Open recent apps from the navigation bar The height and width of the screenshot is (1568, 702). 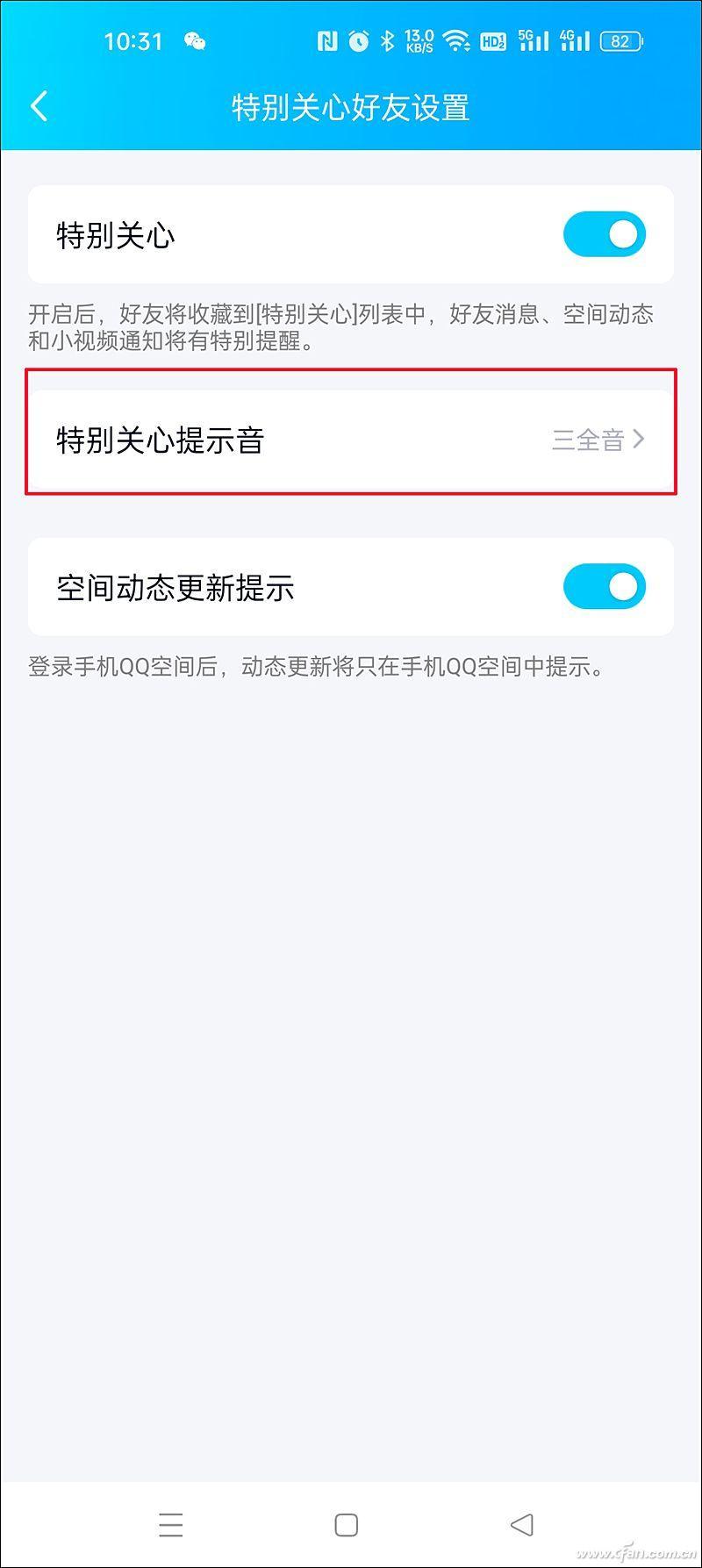(171, 1524)
